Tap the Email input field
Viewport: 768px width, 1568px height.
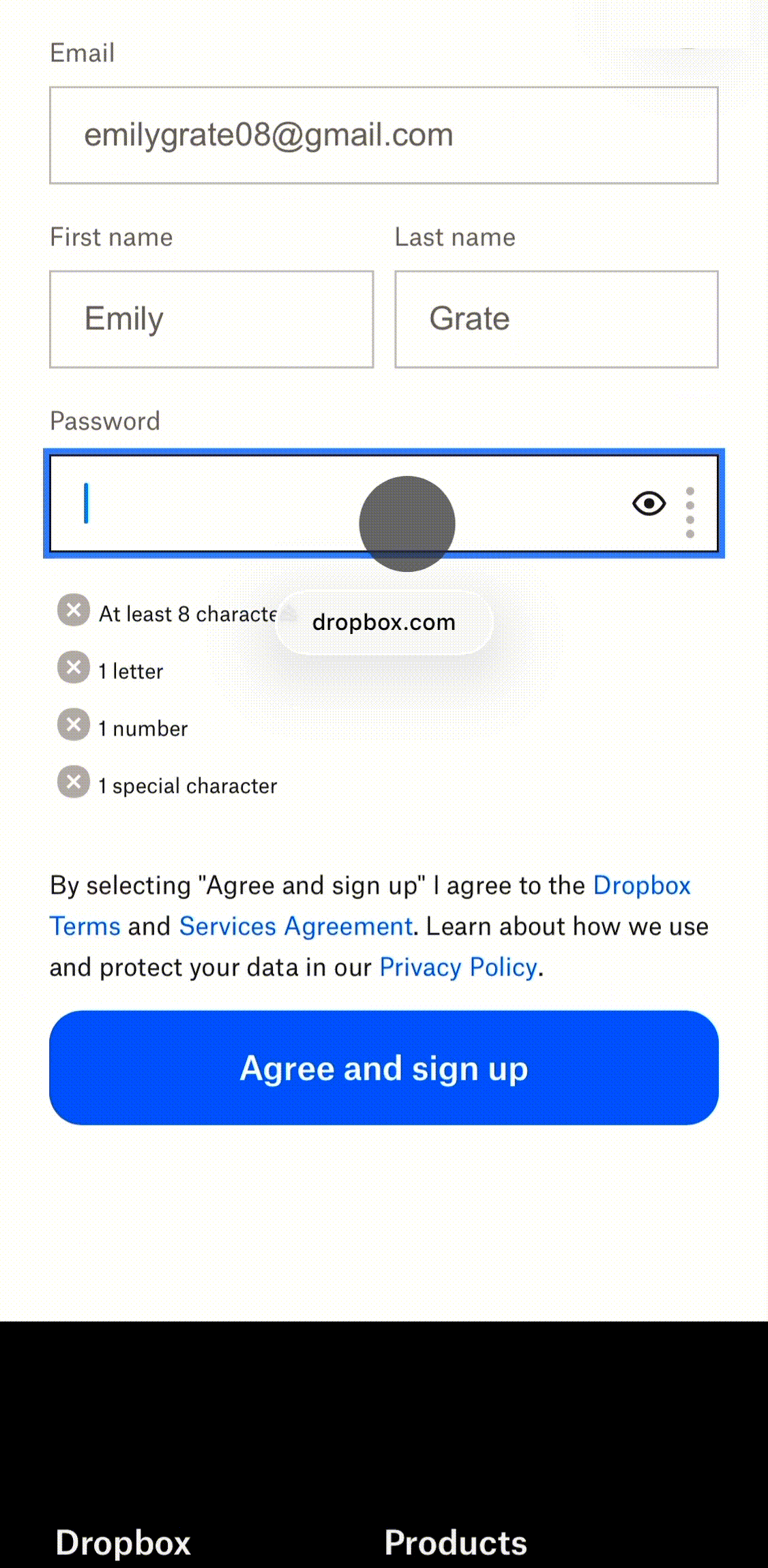[383, 135]
